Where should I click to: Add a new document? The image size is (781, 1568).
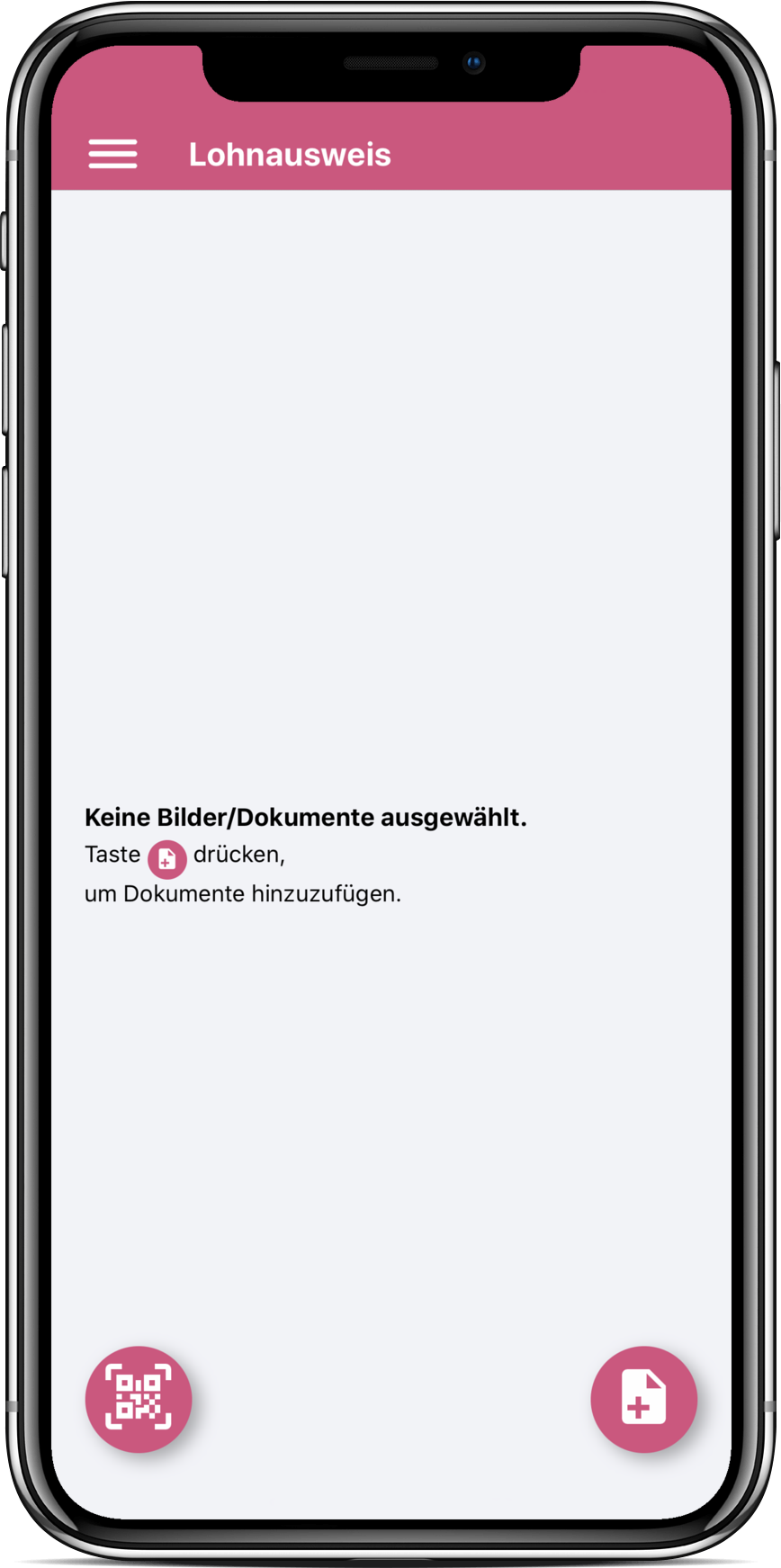click(643, 1398)
